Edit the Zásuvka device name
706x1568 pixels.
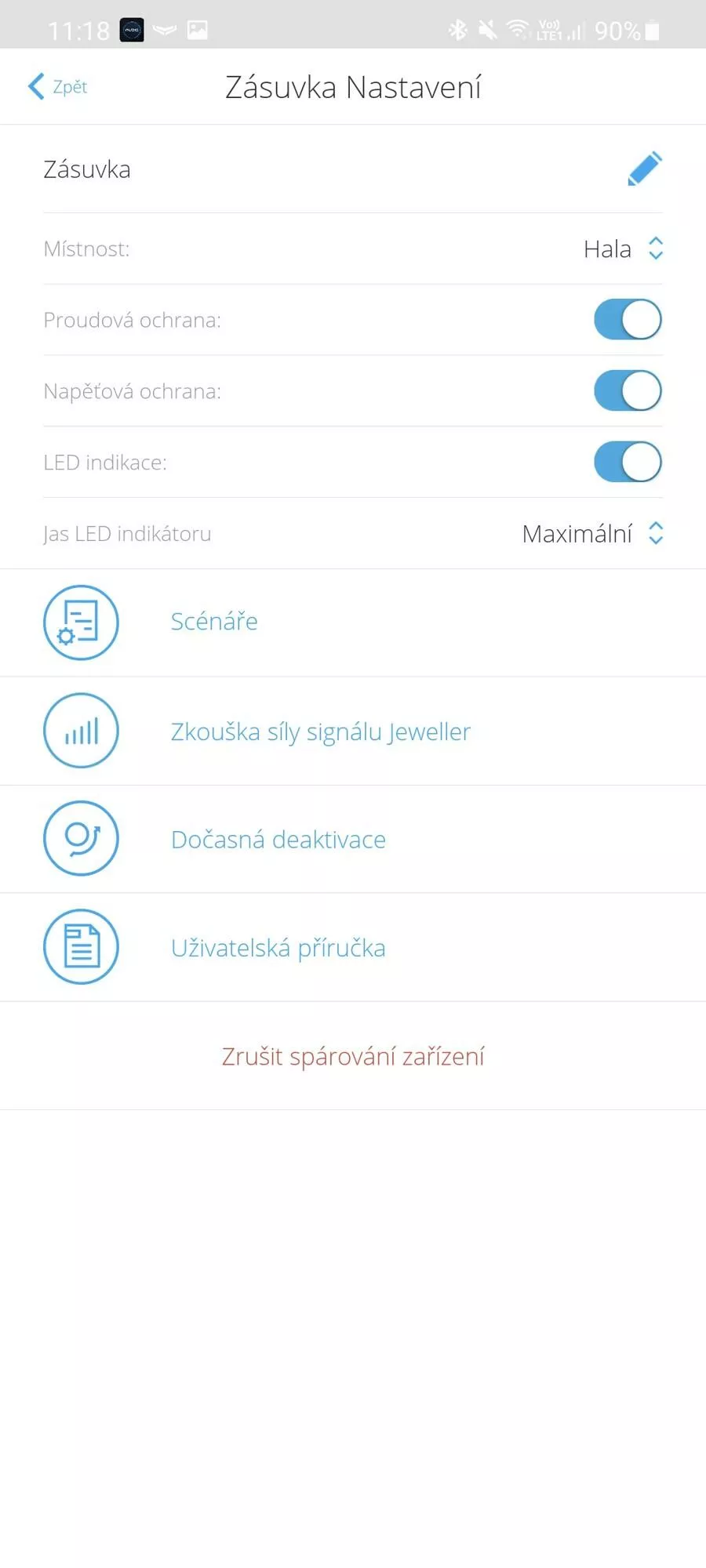coord(645,169)
